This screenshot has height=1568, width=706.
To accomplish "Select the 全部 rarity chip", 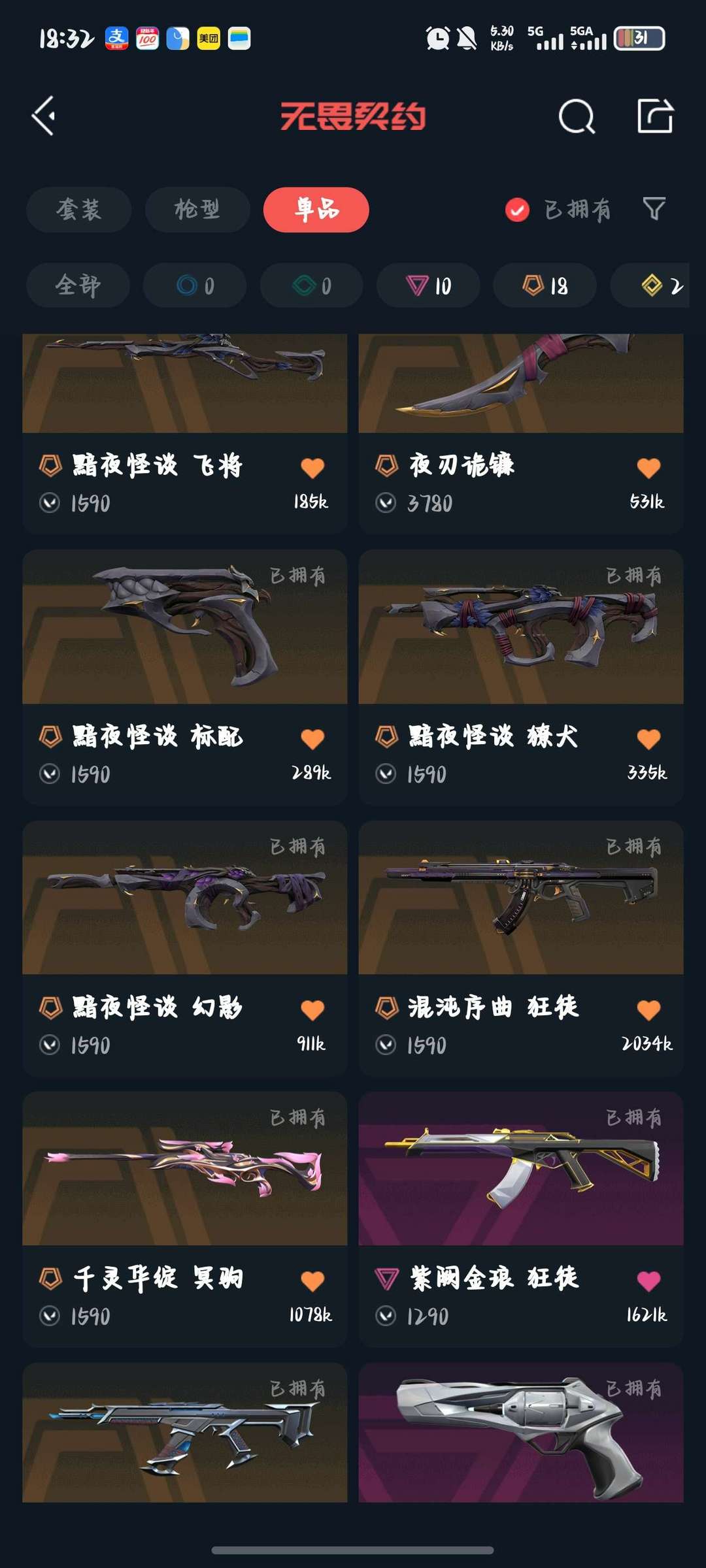I will (x=78, y=286).
